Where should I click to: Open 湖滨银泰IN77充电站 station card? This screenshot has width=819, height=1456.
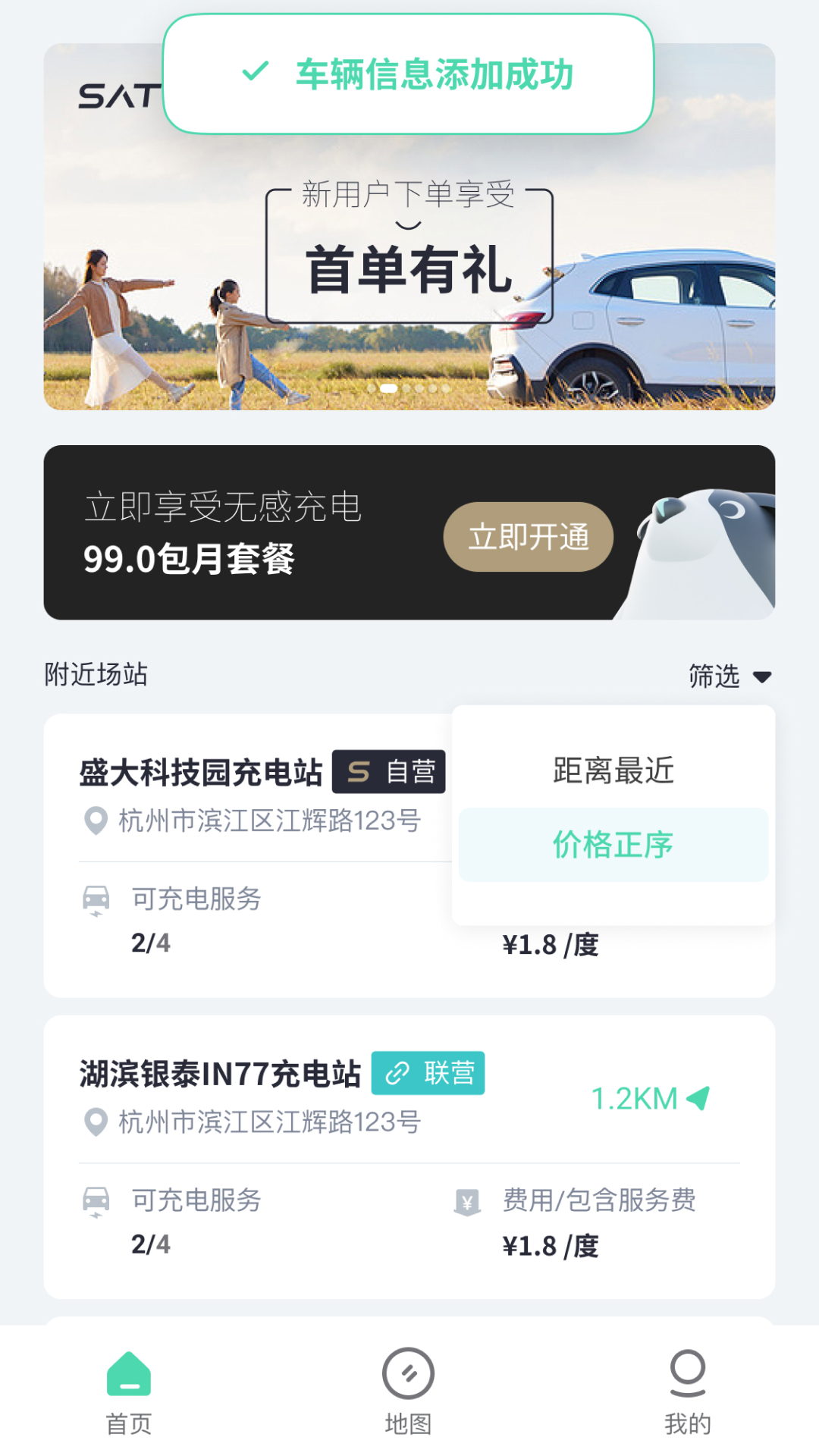pyautogui.click(x=409, y=1157)
